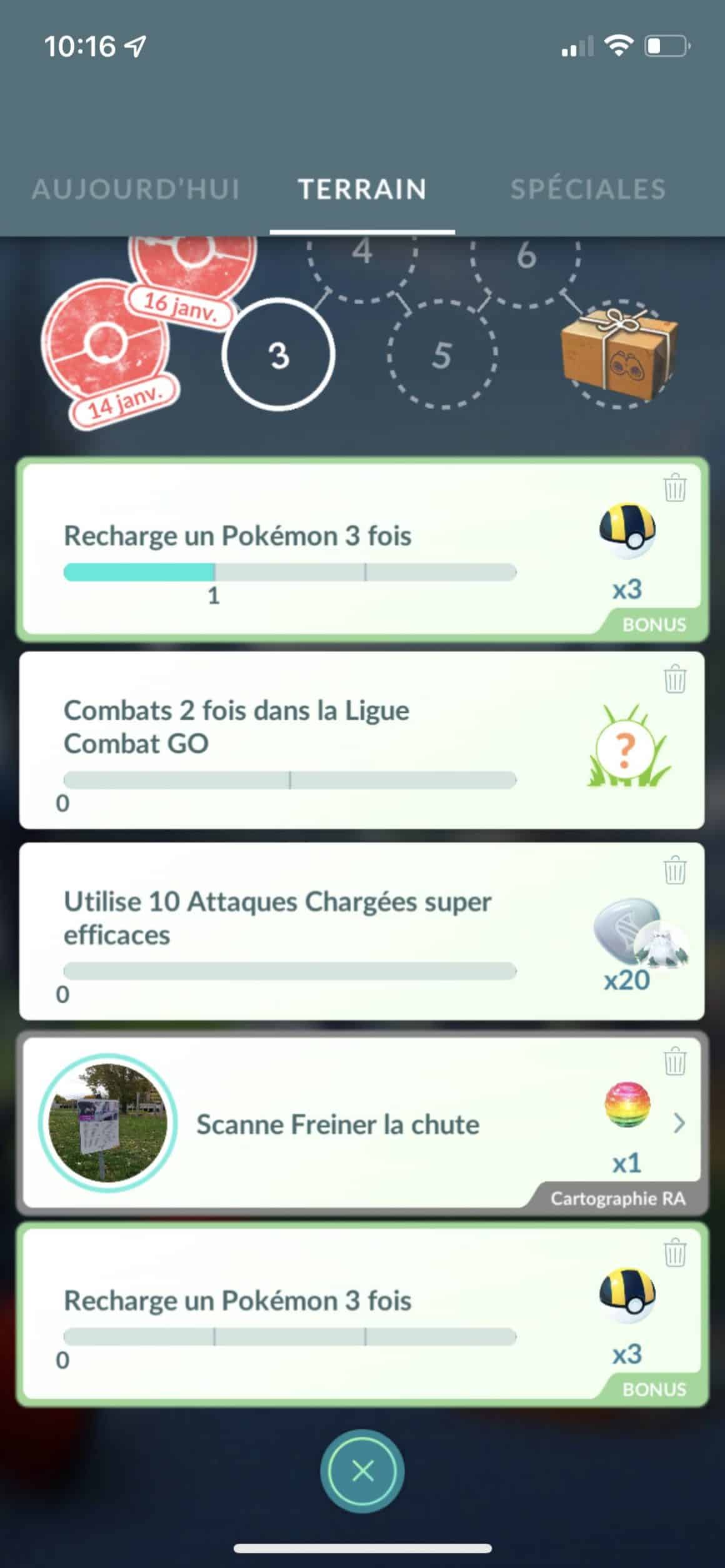Open the Spéciales tab

(x=587, y=189)
